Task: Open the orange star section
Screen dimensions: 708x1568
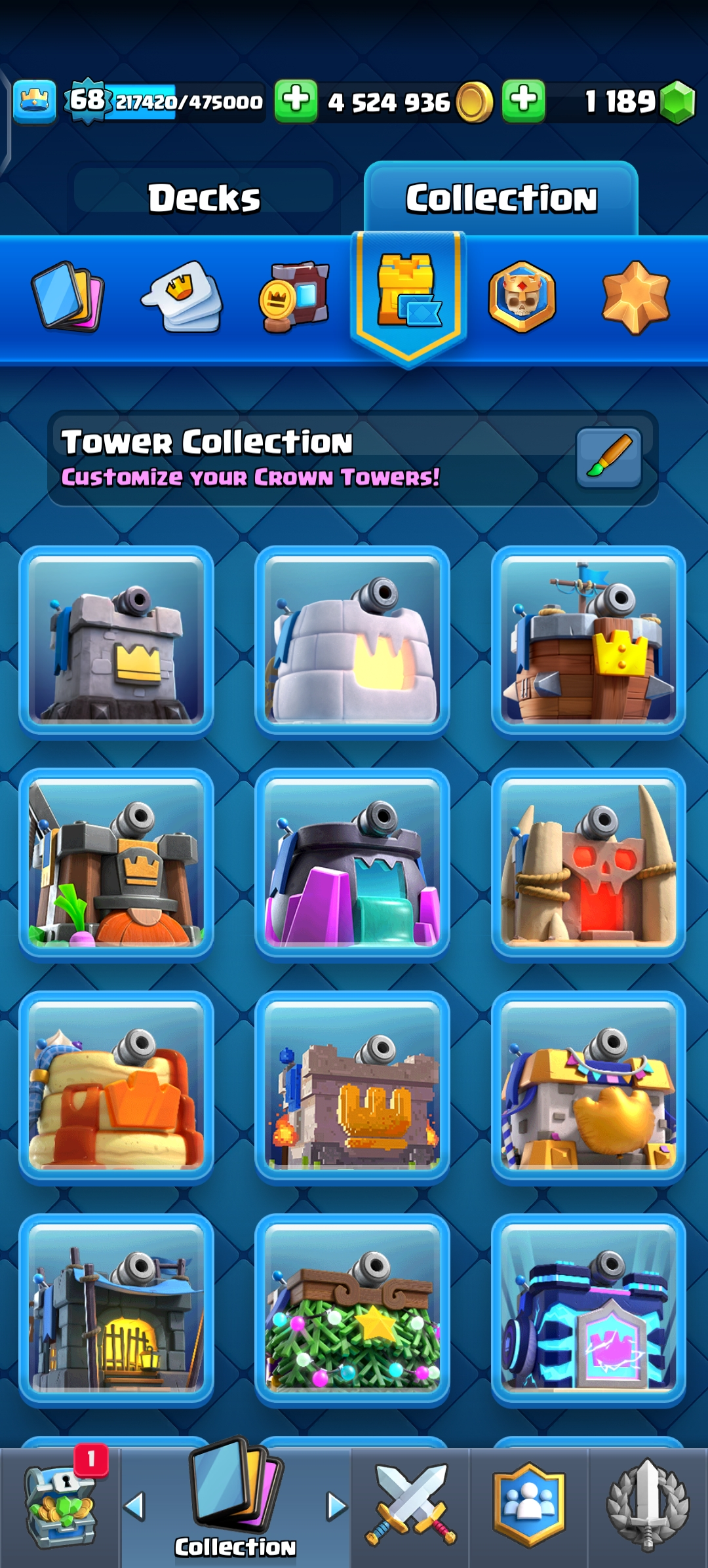Action: tap(635, 296)
